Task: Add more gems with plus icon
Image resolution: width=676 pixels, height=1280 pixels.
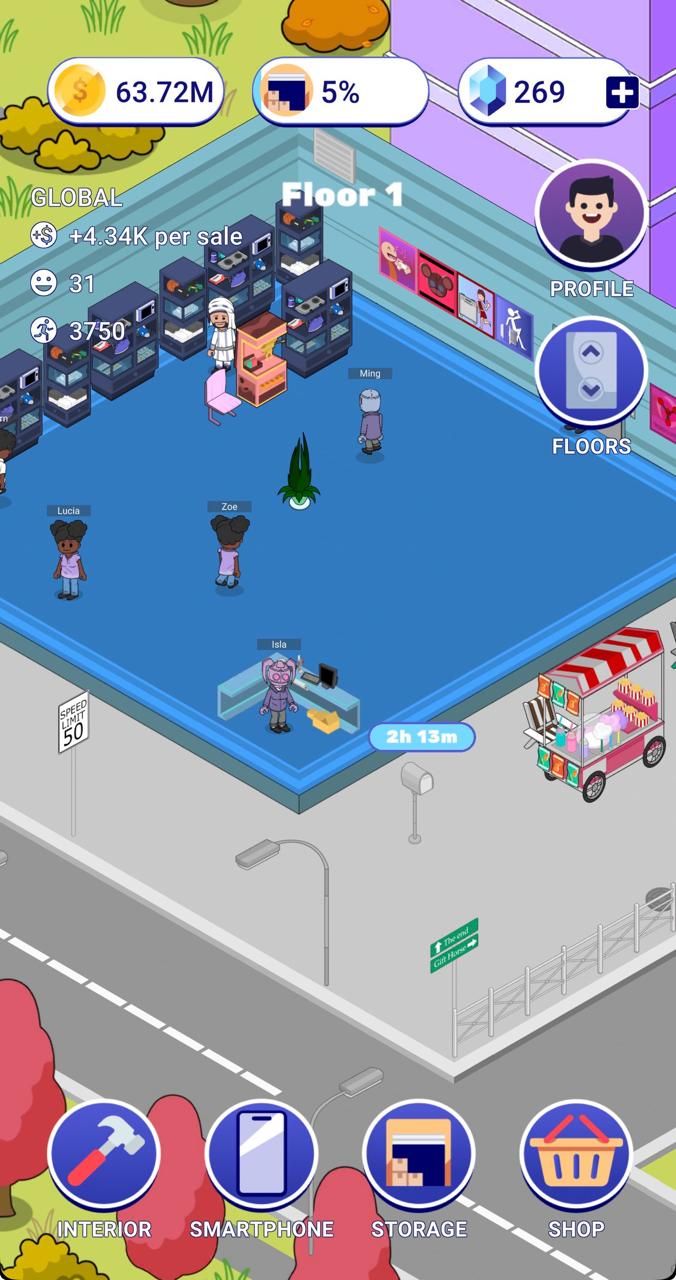Action: tap(621, 93)
